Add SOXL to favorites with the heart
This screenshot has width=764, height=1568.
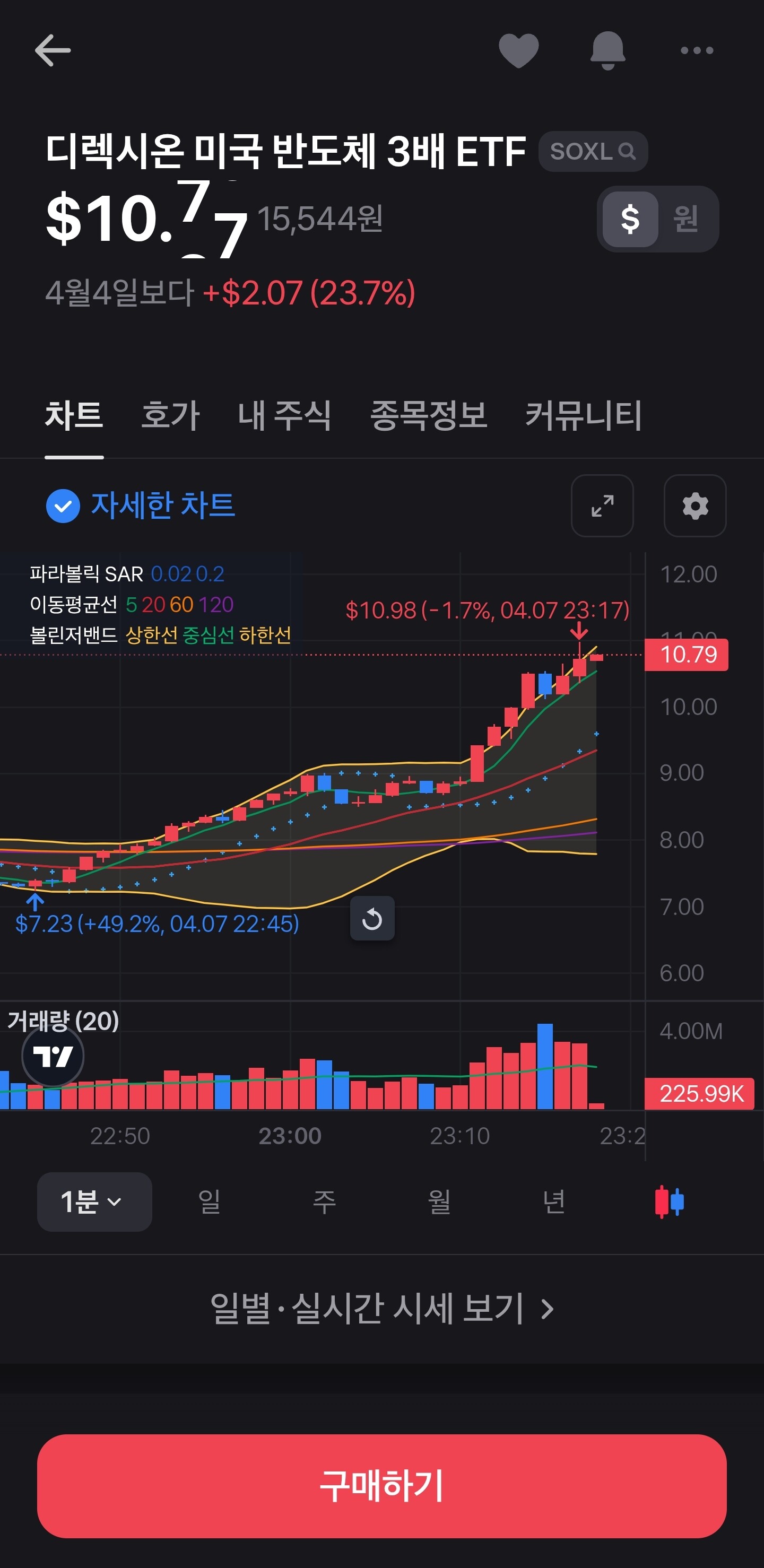click(x=518, y=50)
